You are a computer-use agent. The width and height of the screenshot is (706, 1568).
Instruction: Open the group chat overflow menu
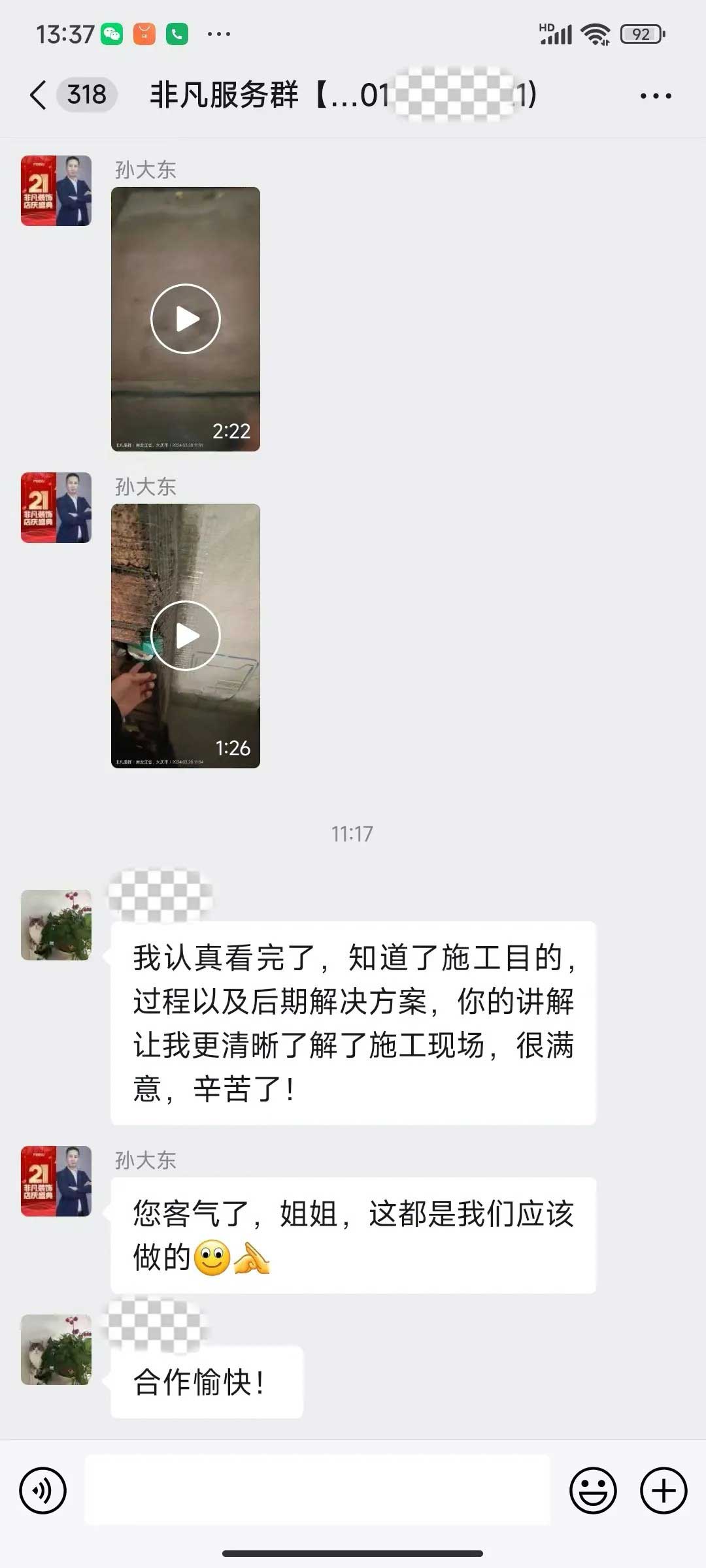655,96
